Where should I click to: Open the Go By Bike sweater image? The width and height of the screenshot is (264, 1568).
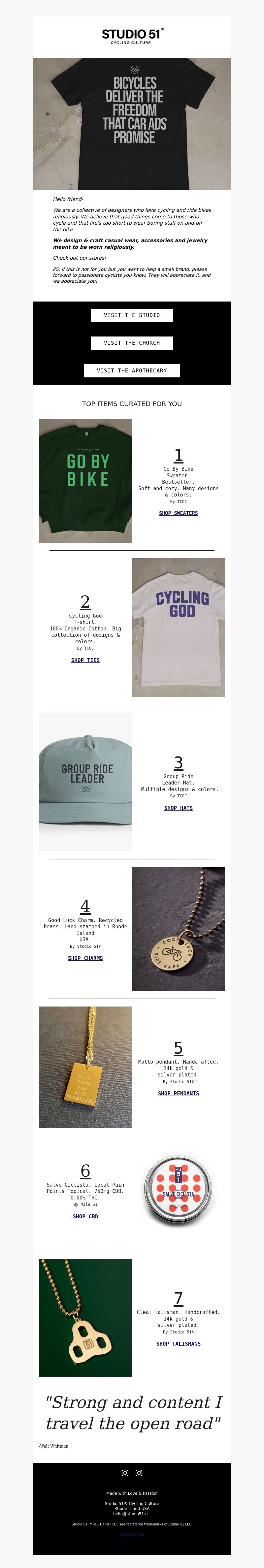(x=85, y=480)
